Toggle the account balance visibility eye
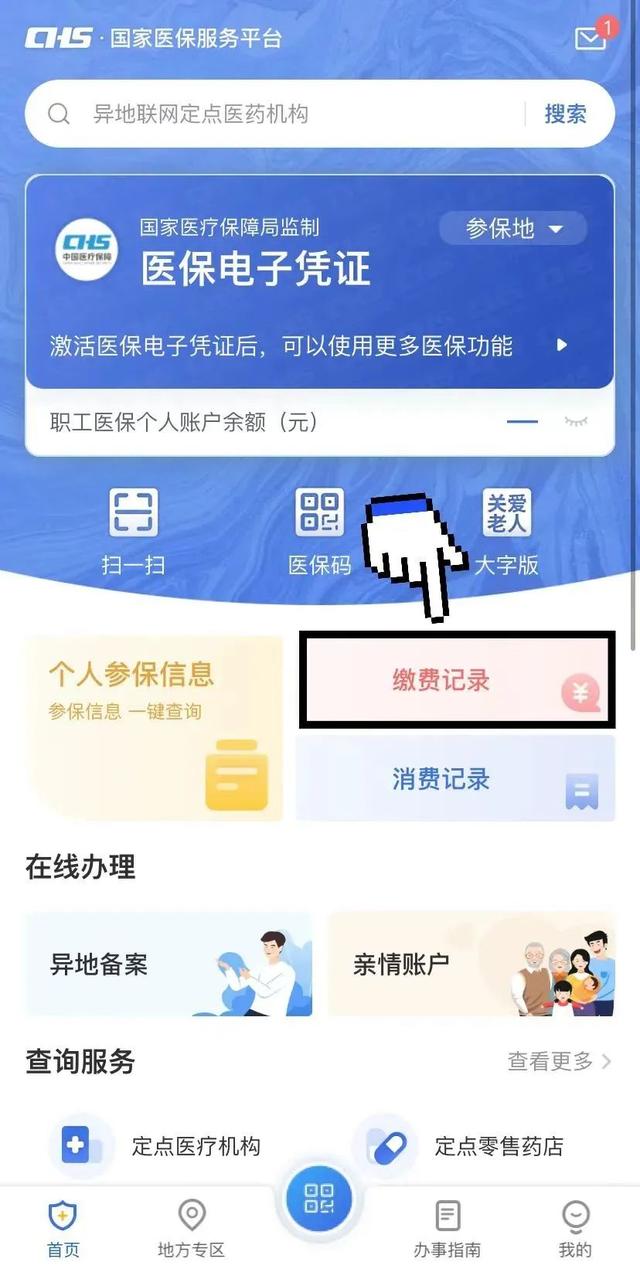Viewport: 640px width, 1286px height. (577, 422)
